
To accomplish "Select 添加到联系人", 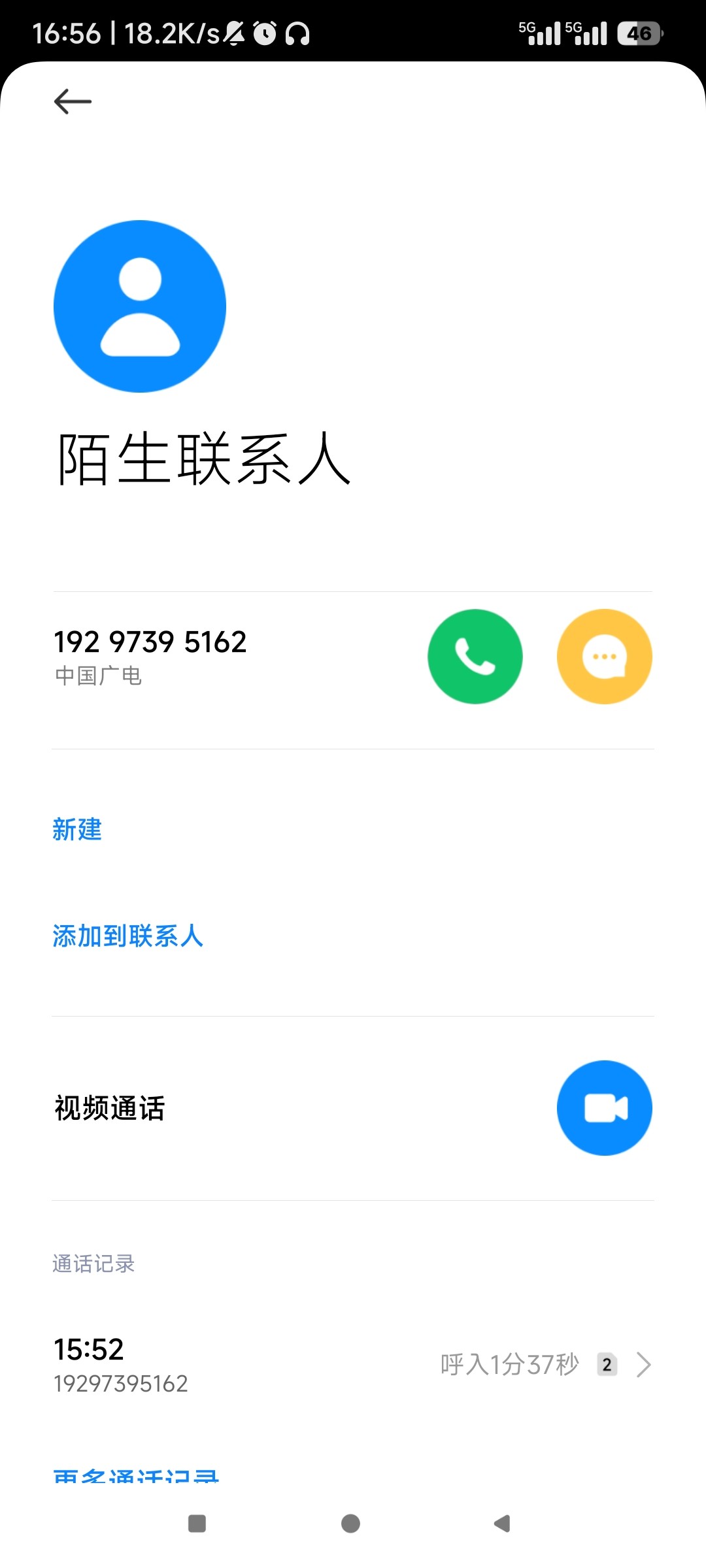I will tap(128, 936).
